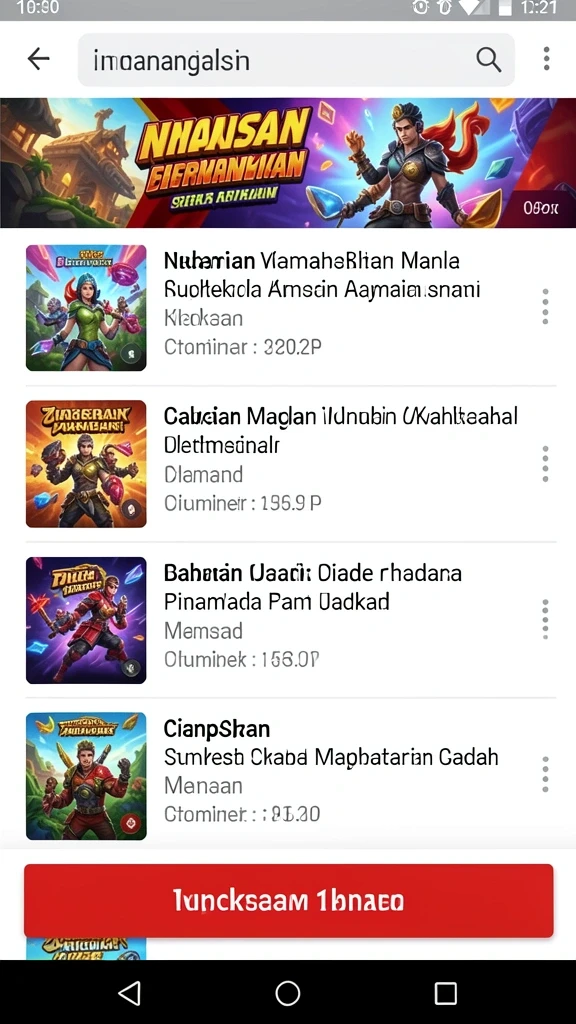Tap the search field reading imoanangalsin
This screenshot has width=576, height=1024.
[x=296, y=60]
